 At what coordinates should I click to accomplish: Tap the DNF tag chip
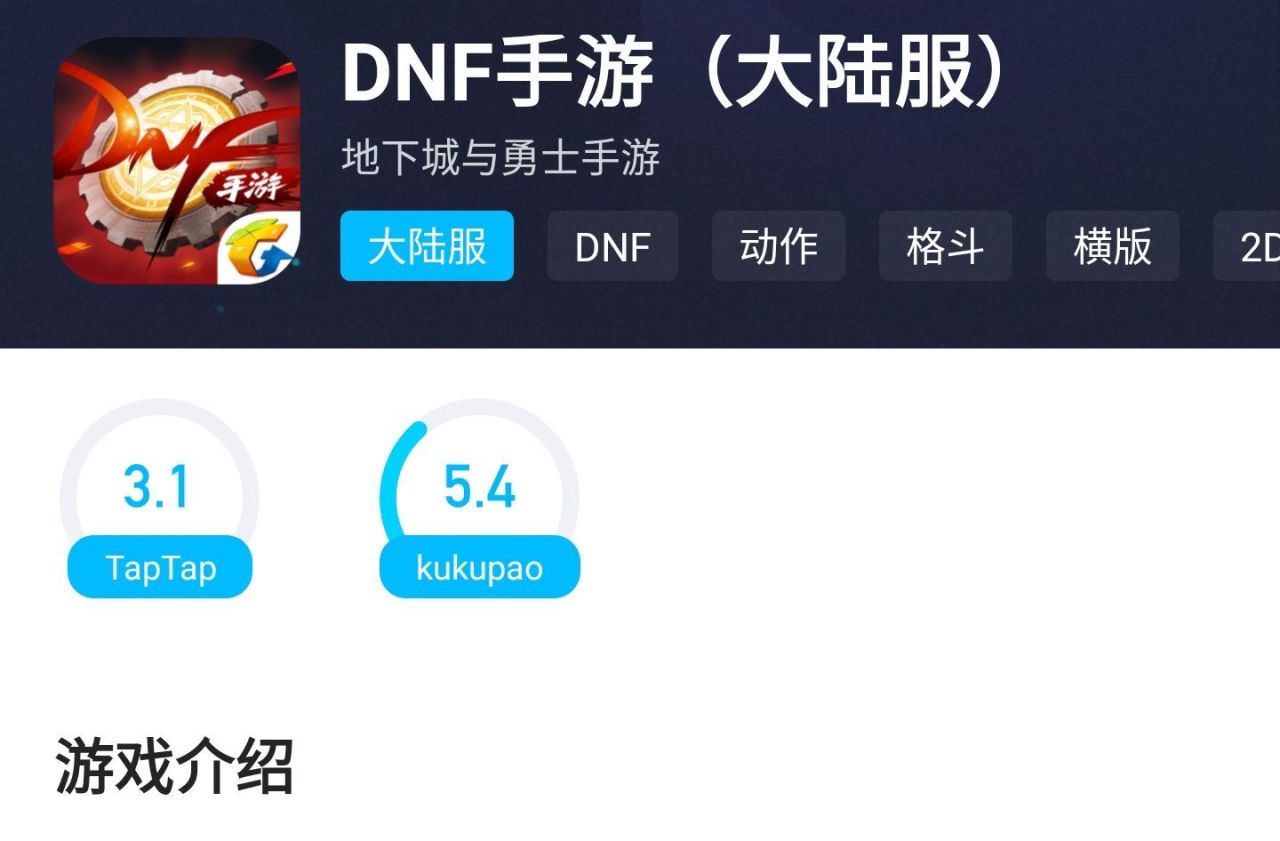point(612,246)
